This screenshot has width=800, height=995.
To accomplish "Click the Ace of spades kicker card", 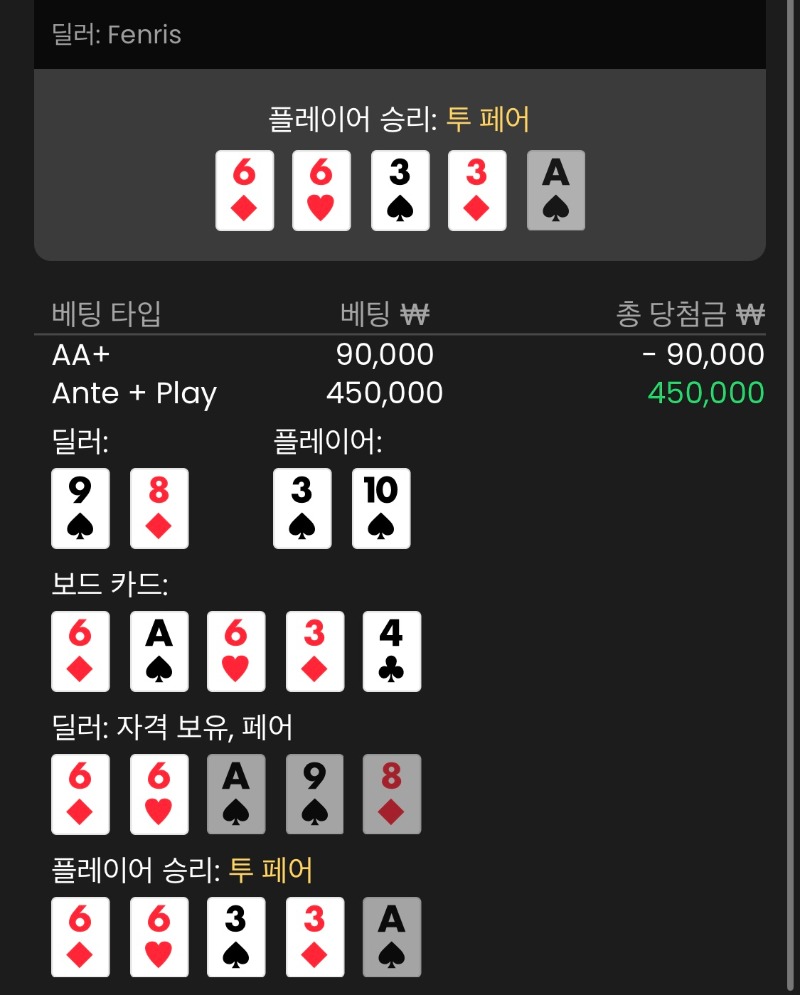I will coord(555,190).
